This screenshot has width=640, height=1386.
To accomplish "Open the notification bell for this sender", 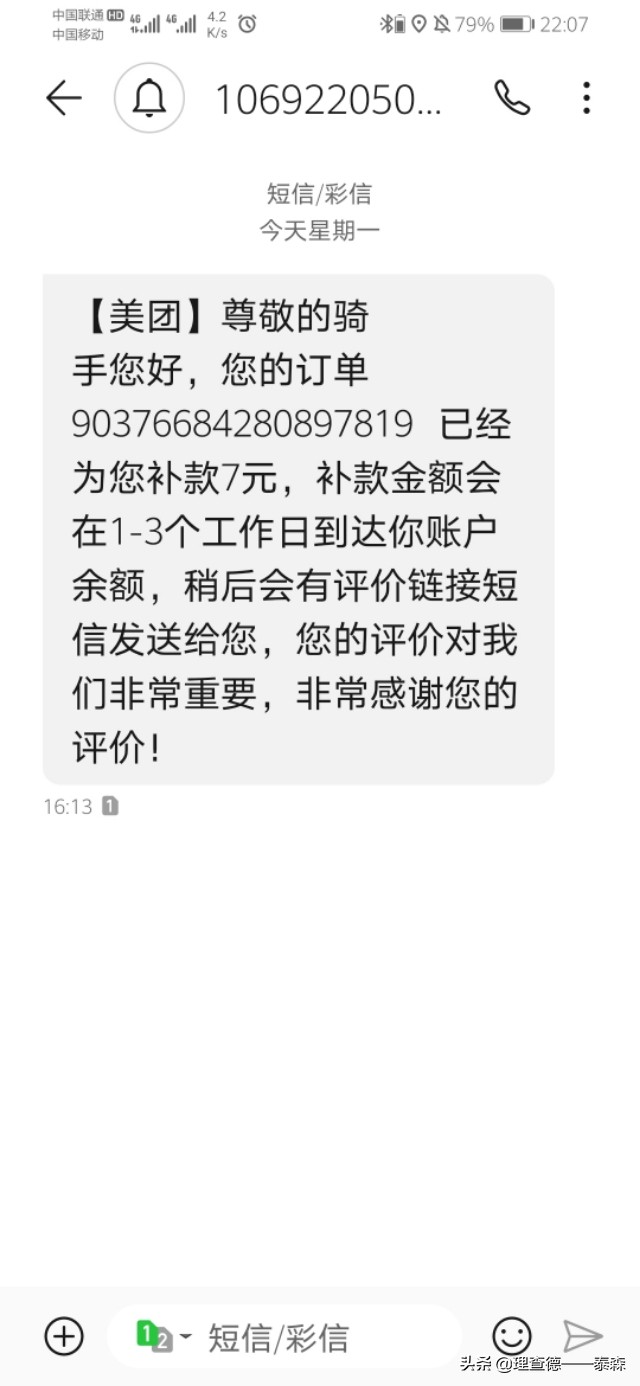I will (150, 98).
